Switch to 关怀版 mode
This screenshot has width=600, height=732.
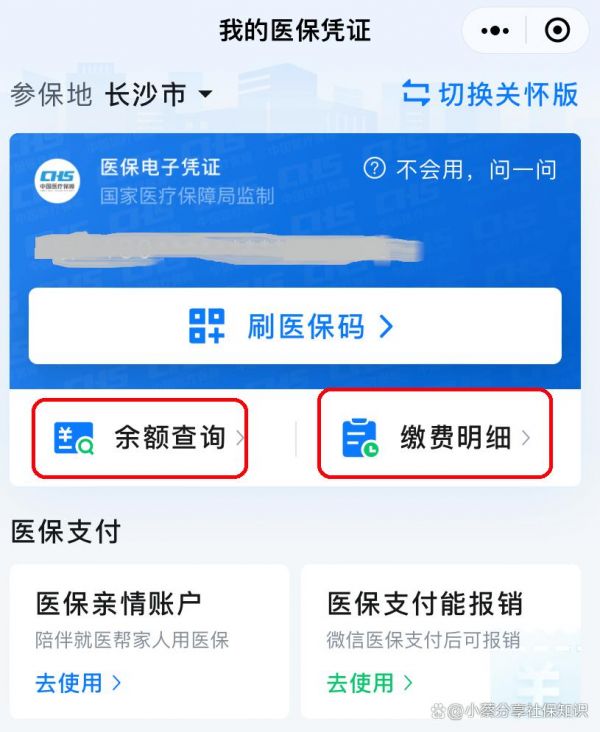490,94
